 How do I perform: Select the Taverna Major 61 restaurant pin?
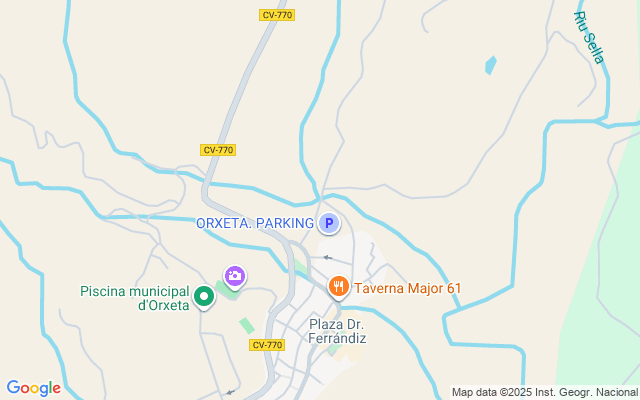[x=339, y=287]
